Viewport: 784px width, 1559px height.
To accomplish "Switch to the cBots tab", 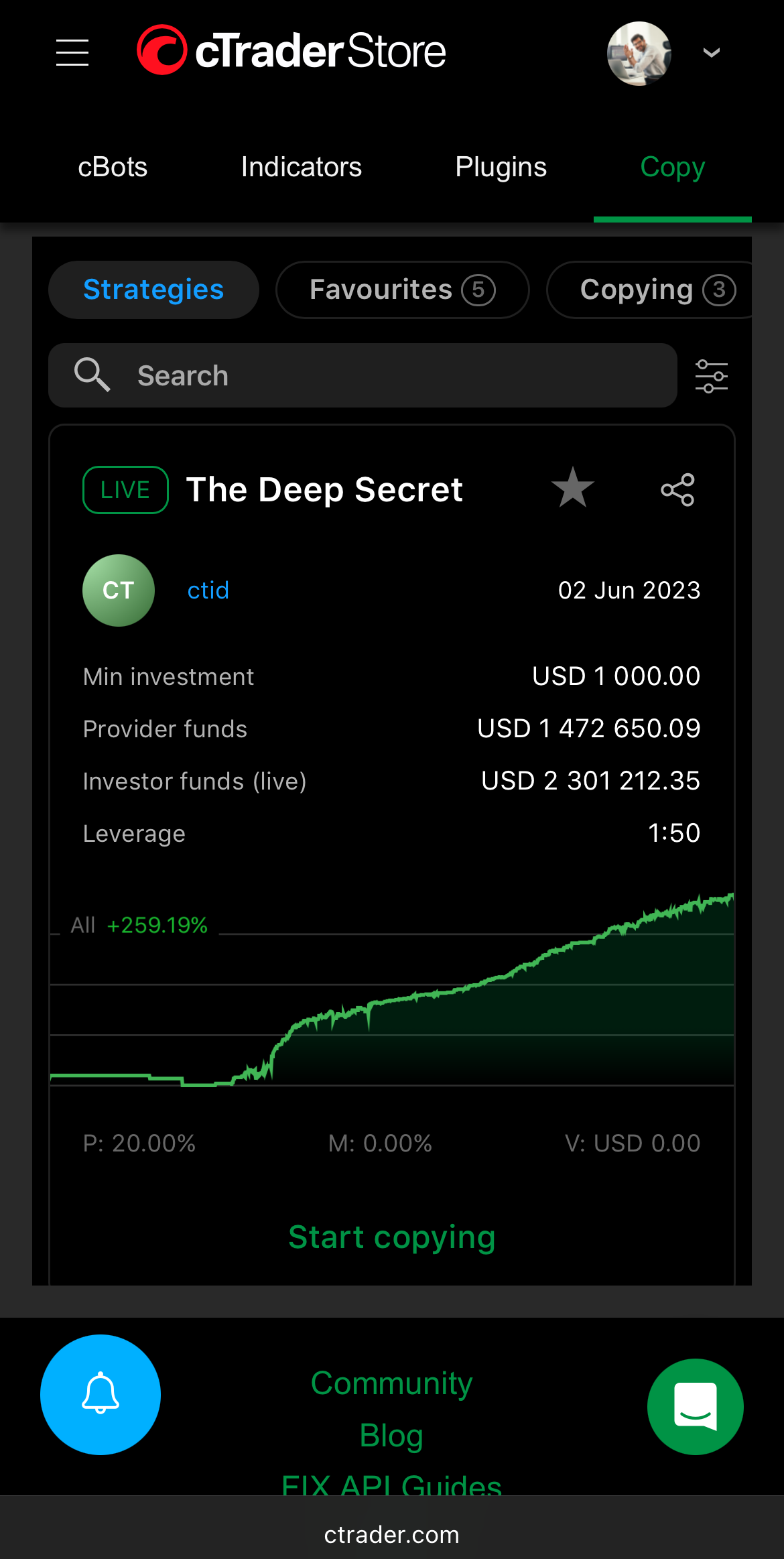I will (113, 167).
